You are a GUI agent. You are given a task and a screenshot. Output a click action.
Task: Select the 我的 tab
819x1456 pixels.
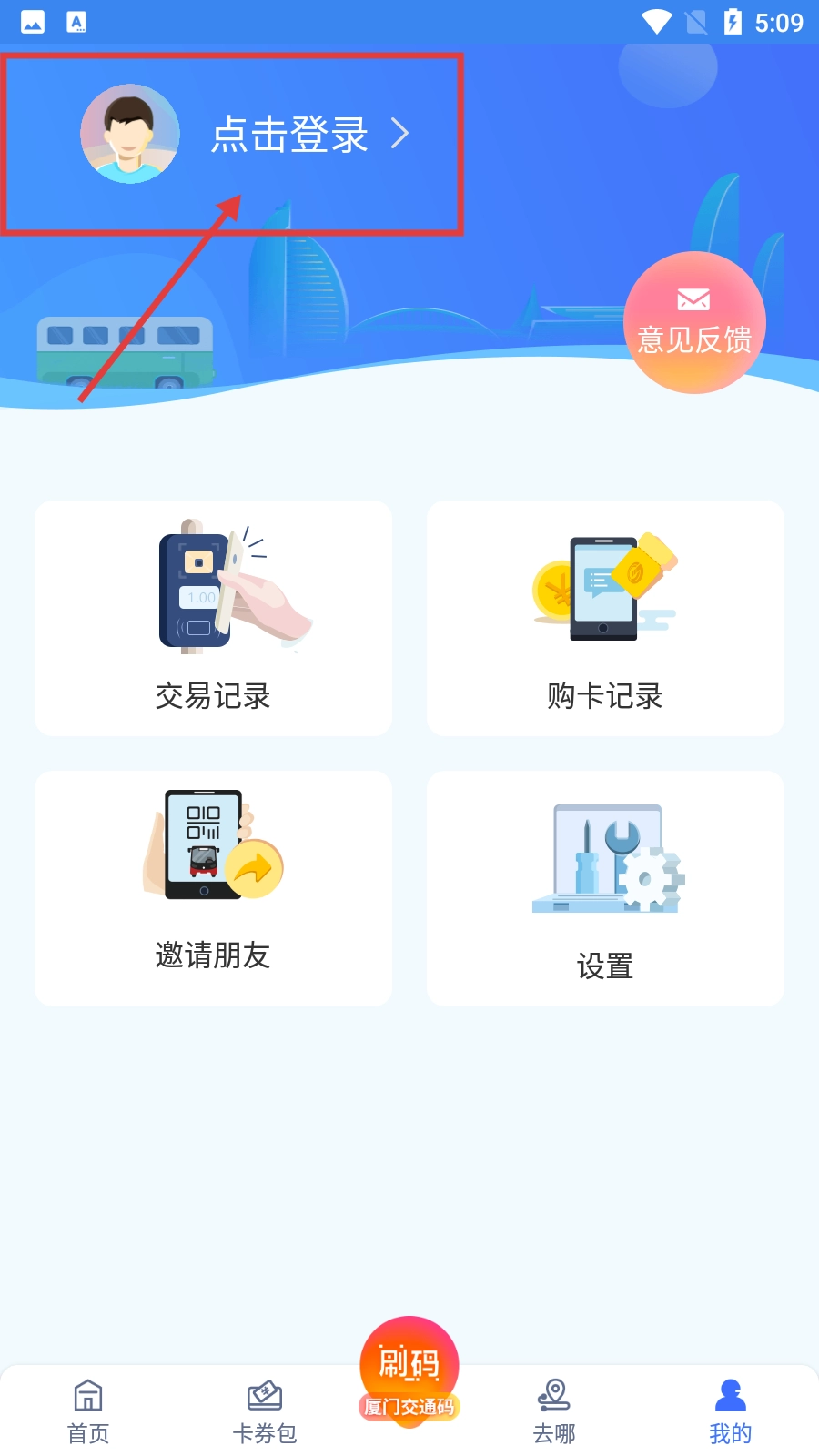(x=730, y=1411)
